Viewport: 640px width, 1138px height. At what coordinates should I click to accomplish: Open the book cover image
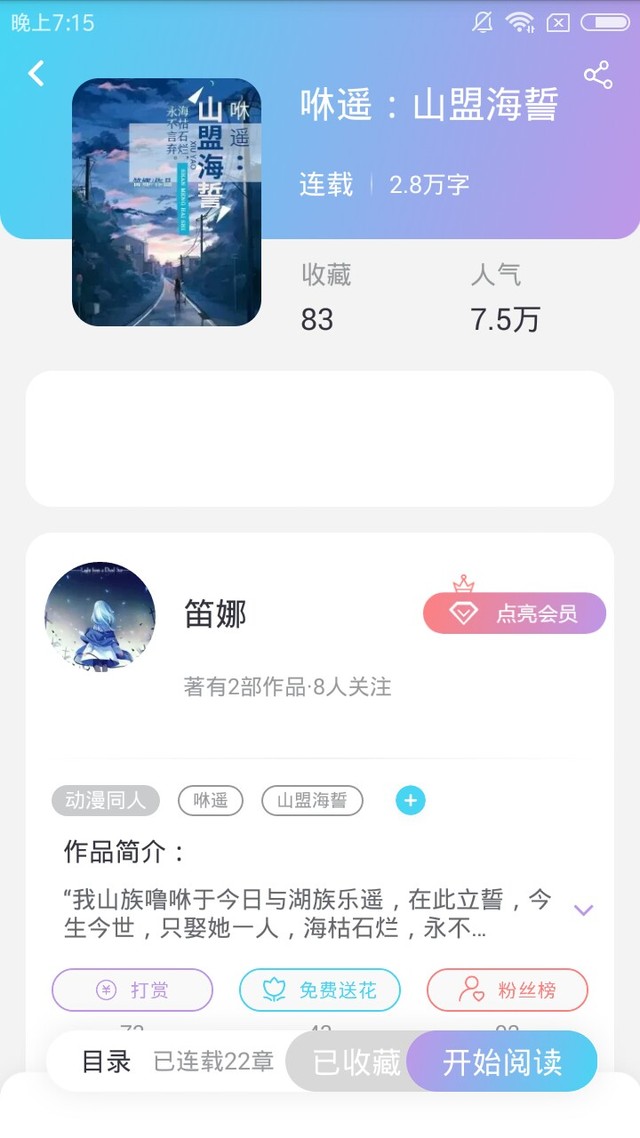166,202
